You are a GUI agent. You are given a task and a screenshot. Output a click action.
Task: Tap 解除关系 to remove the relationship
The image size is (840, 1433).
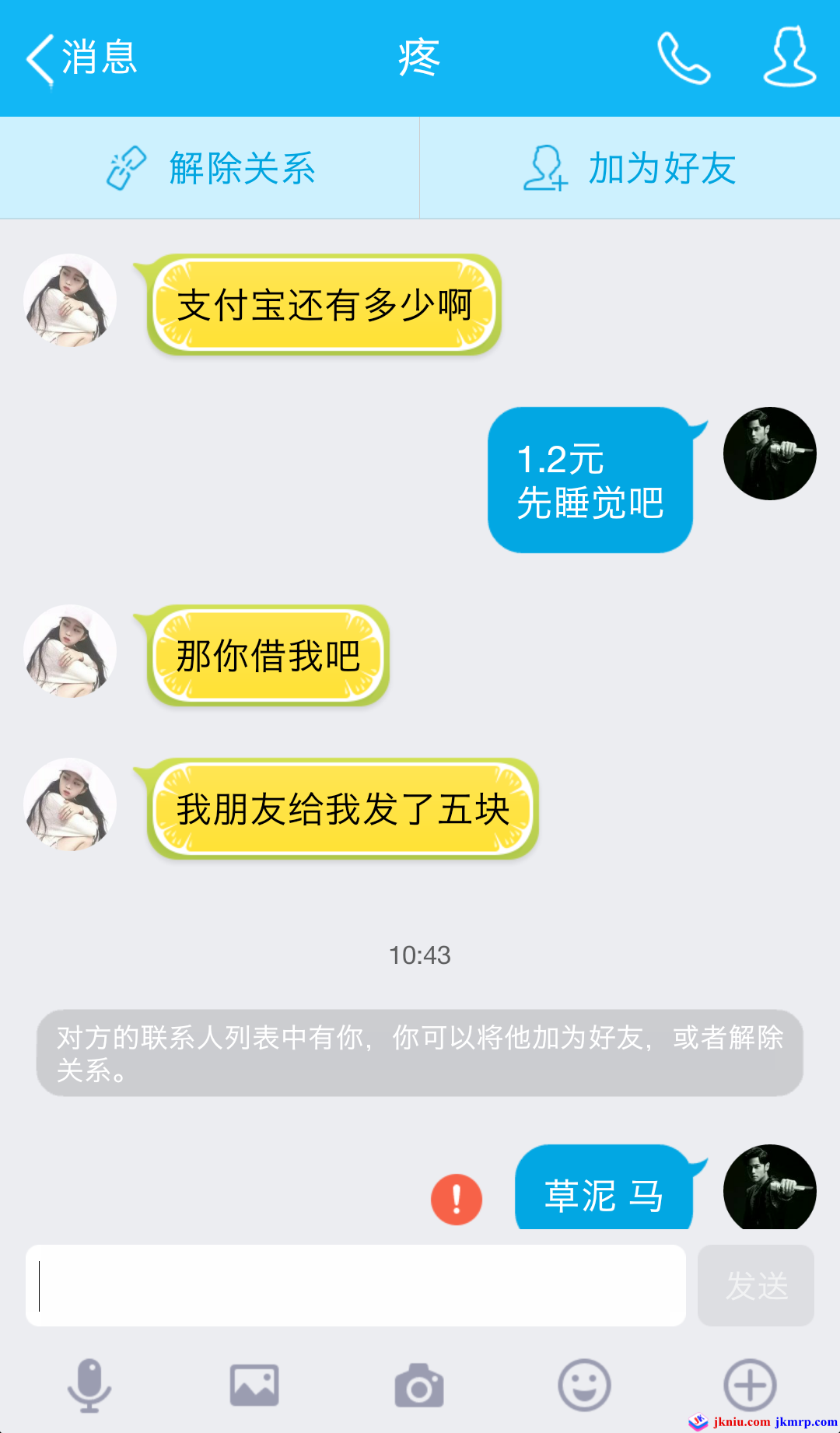coord(210,168)
